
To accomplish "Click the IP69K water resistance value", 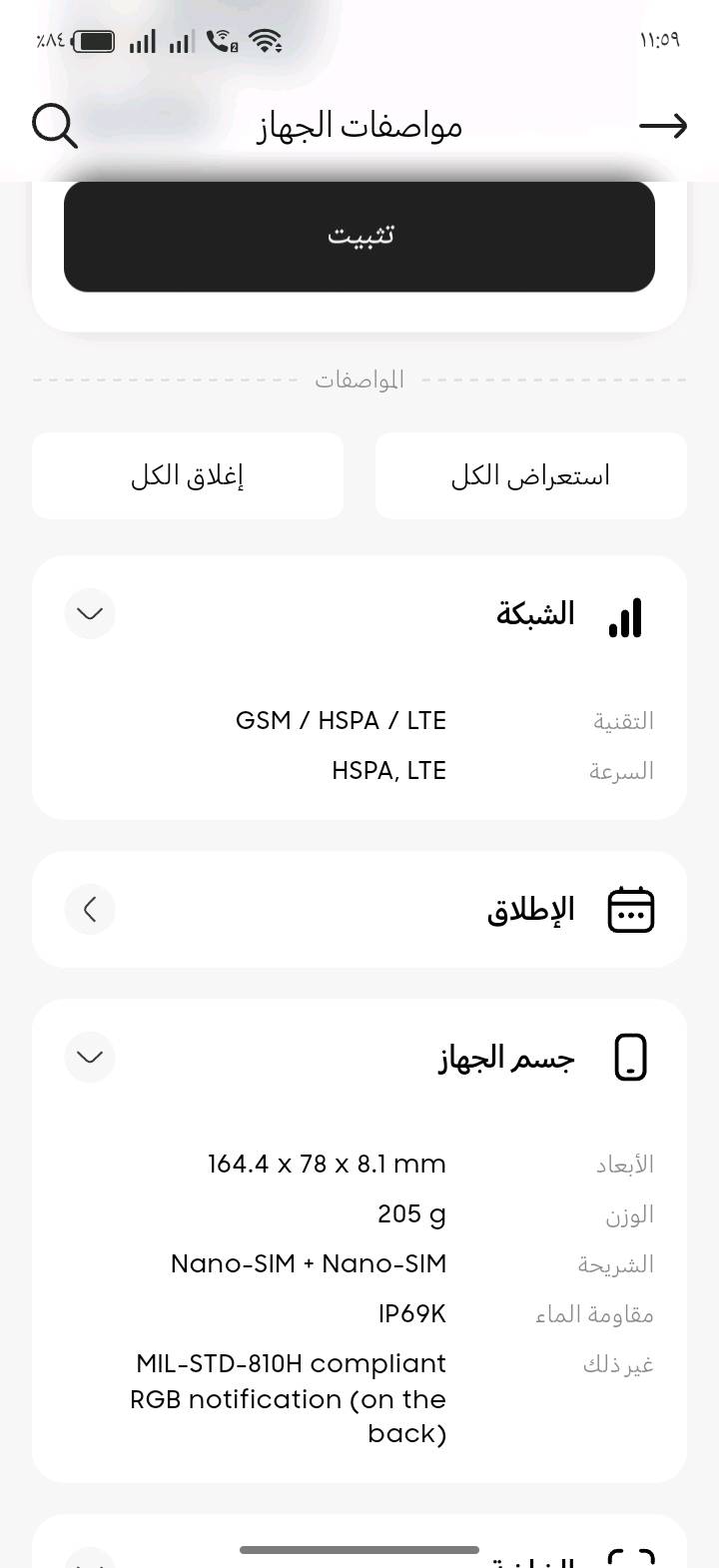I will point(411,1313).
